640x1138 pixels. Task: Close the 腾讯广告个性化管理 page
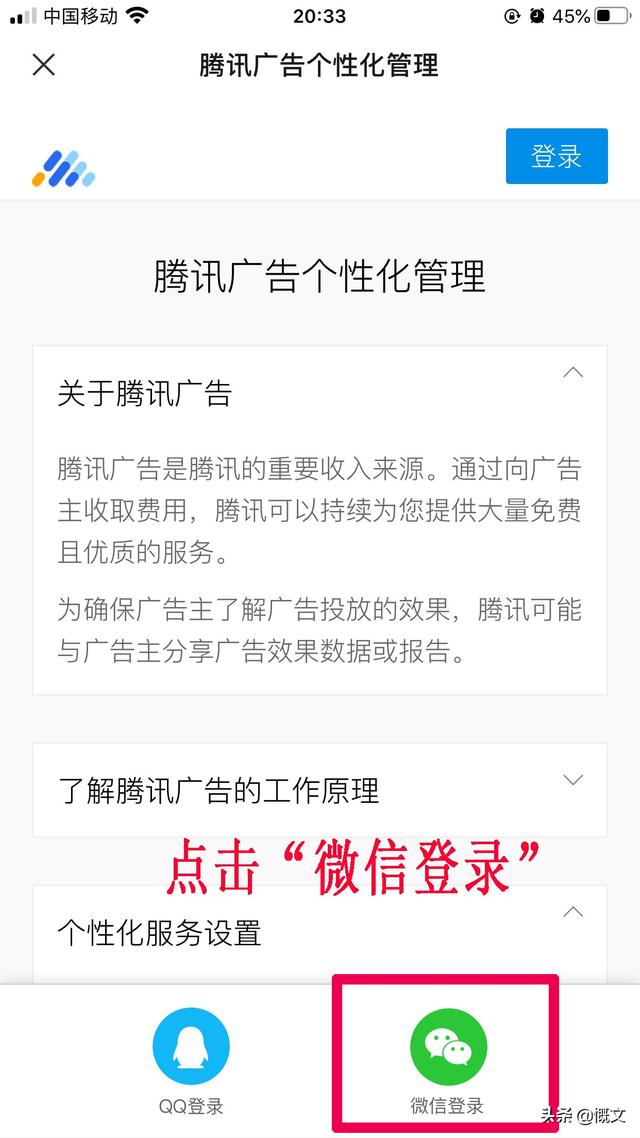pos(44,65)
